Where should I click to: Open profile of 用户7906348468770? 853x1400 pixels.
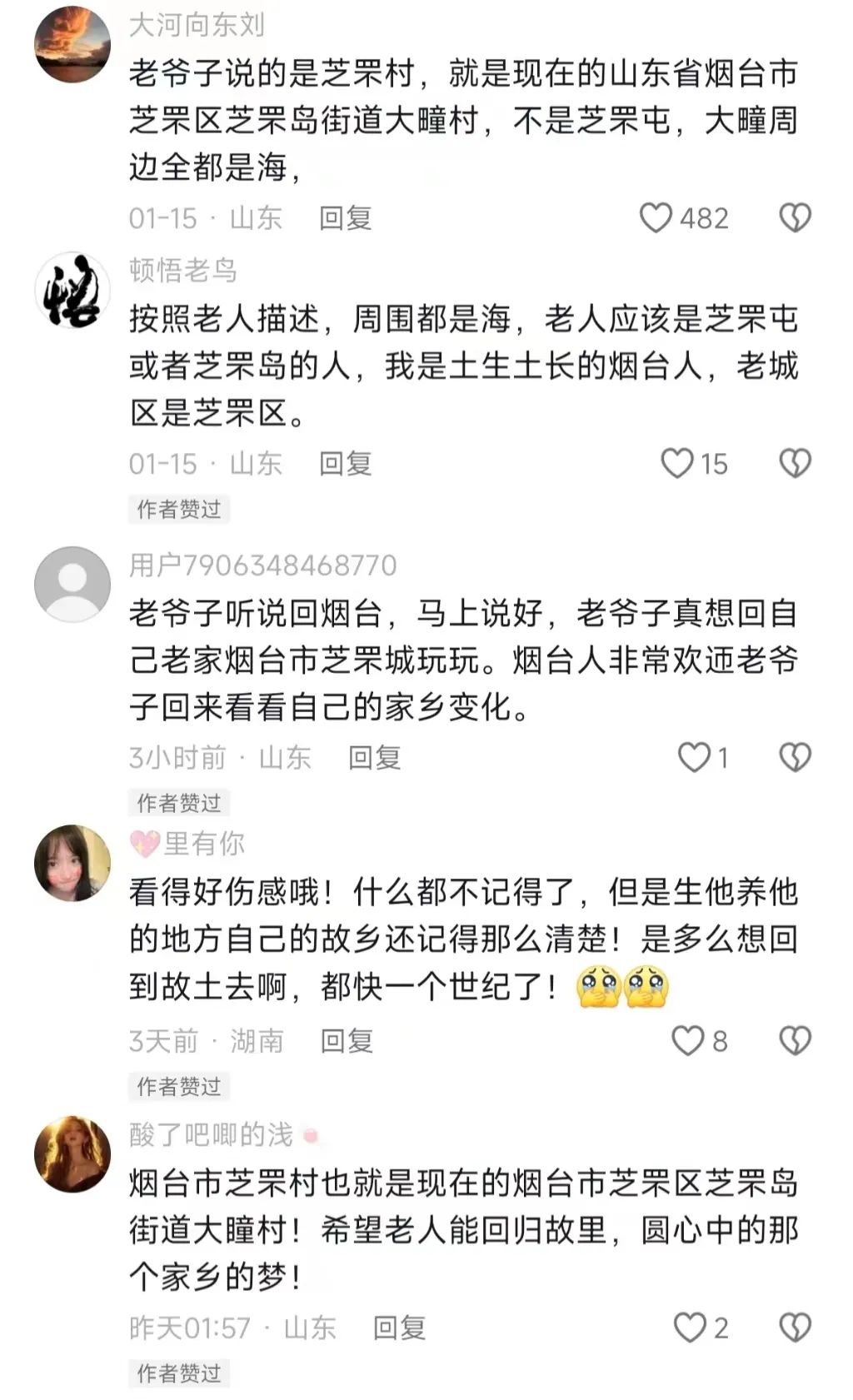click(72, 584)
